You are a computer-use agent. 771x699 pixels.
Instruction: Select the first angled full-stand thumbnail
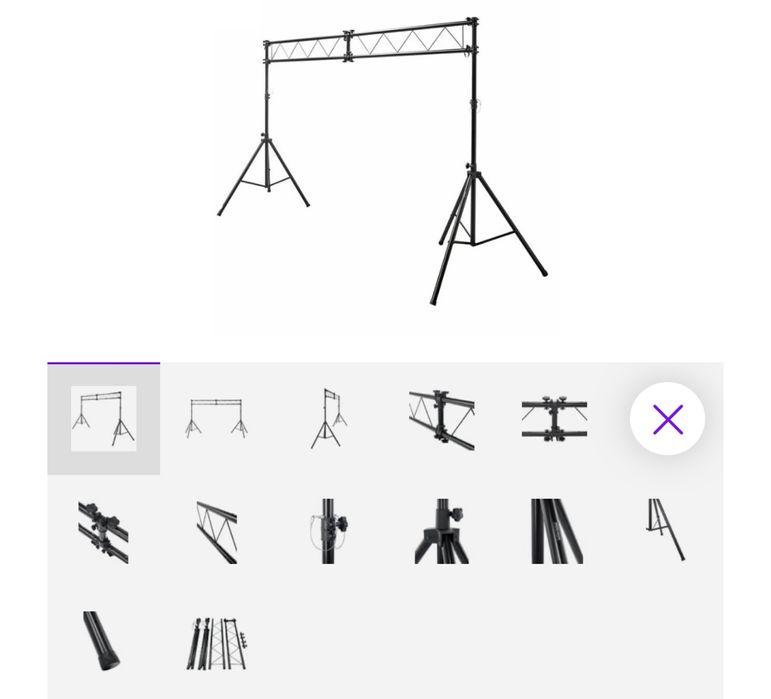pyautogui.click(x=104, y=419)
